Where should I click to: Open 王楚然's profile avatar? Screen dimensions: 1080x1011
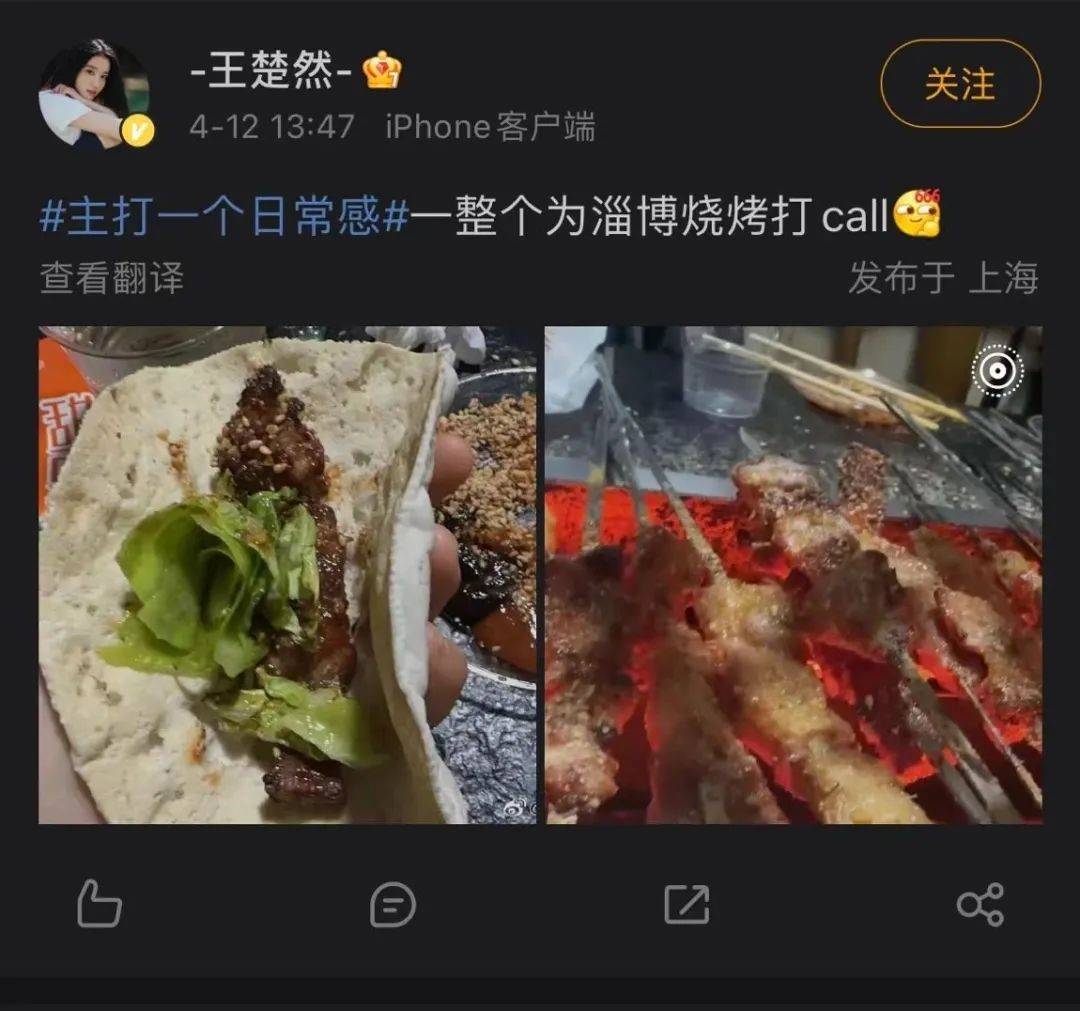click(93, 95)
